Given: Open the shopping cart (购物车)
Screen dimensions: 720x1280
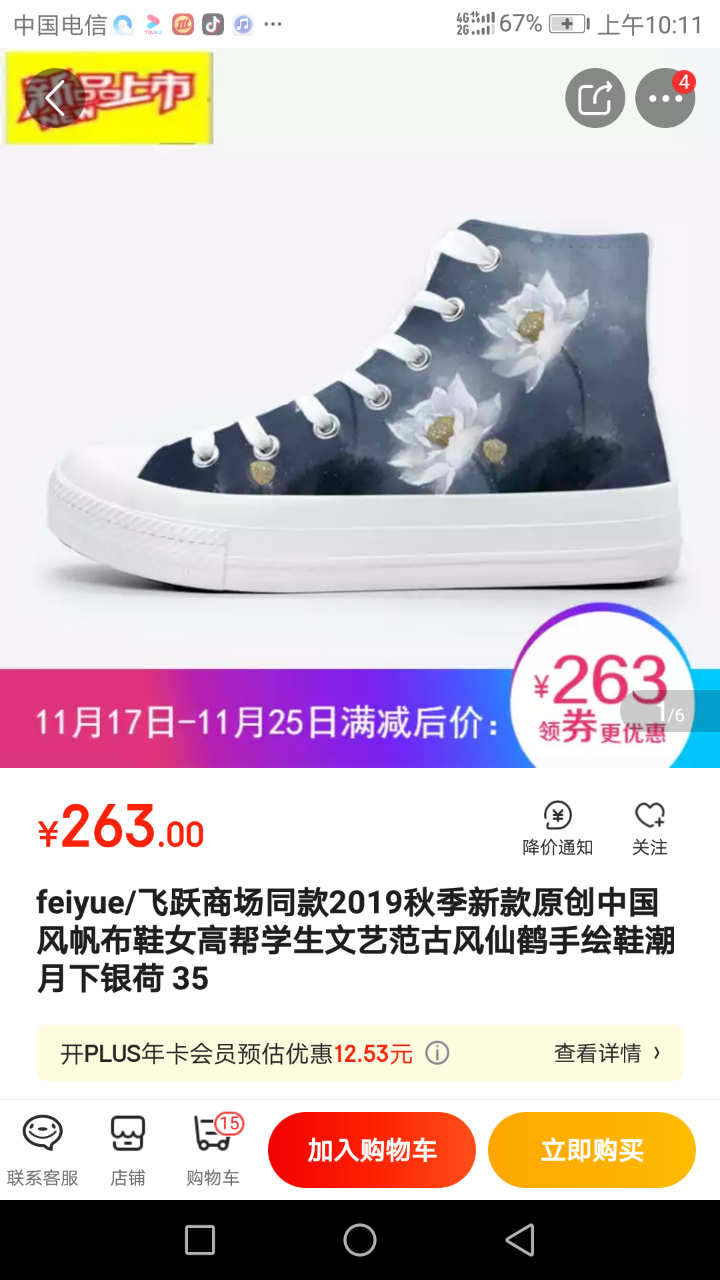Looking at the screenshot, I should (x=213, y=1150).
